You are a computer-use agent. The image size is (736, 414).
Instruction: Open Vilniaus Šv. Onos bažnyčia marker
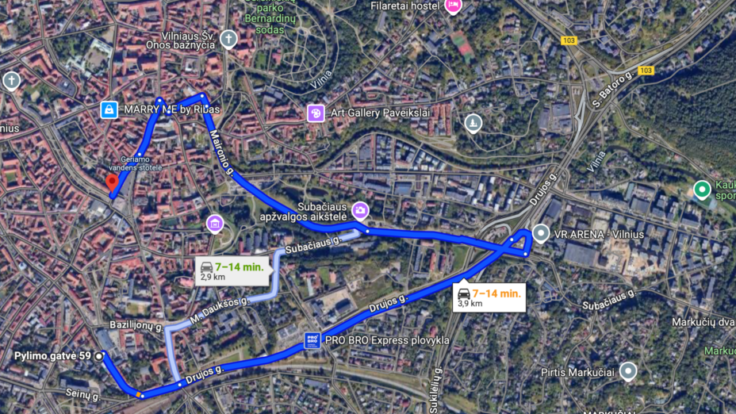pyautogui.click(x=229, y=39)
